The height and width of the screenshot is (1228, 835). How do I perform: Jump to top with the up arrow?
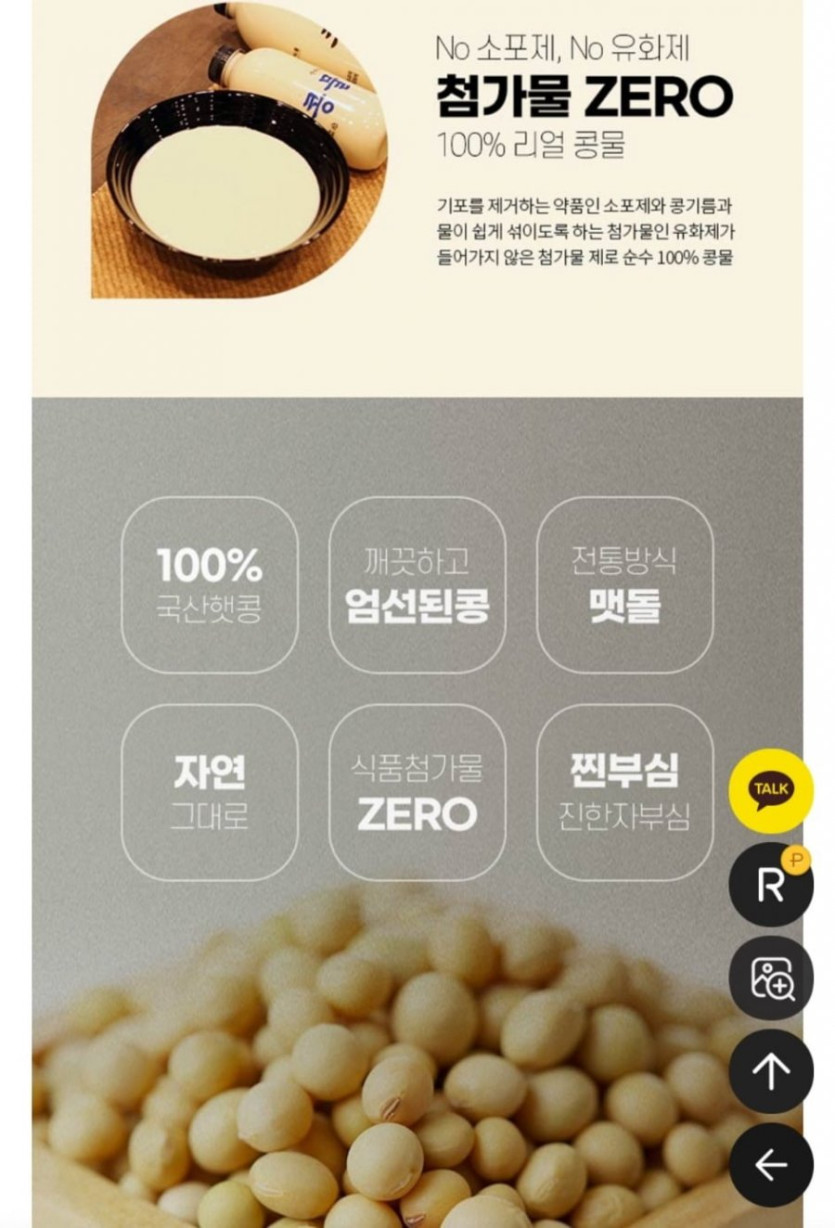coord(770,1071)
